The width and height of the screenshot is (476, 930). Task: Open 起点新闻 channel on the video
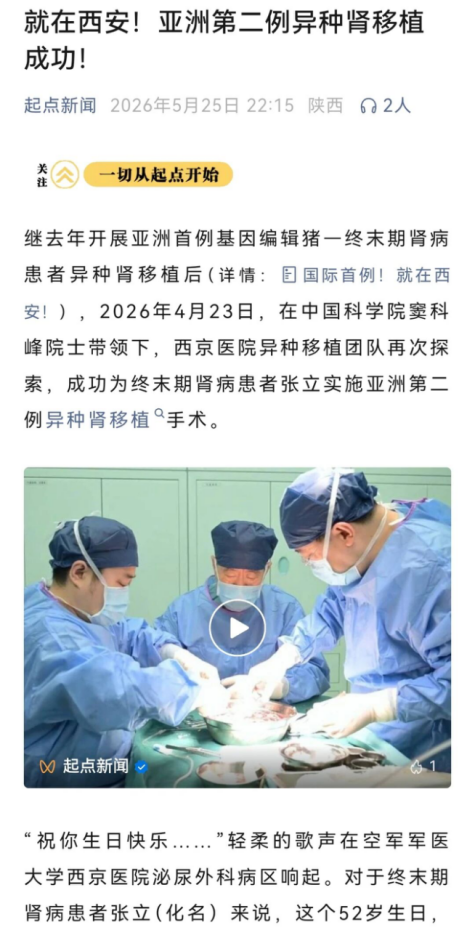pyautogui.click(x=94, y=766)
